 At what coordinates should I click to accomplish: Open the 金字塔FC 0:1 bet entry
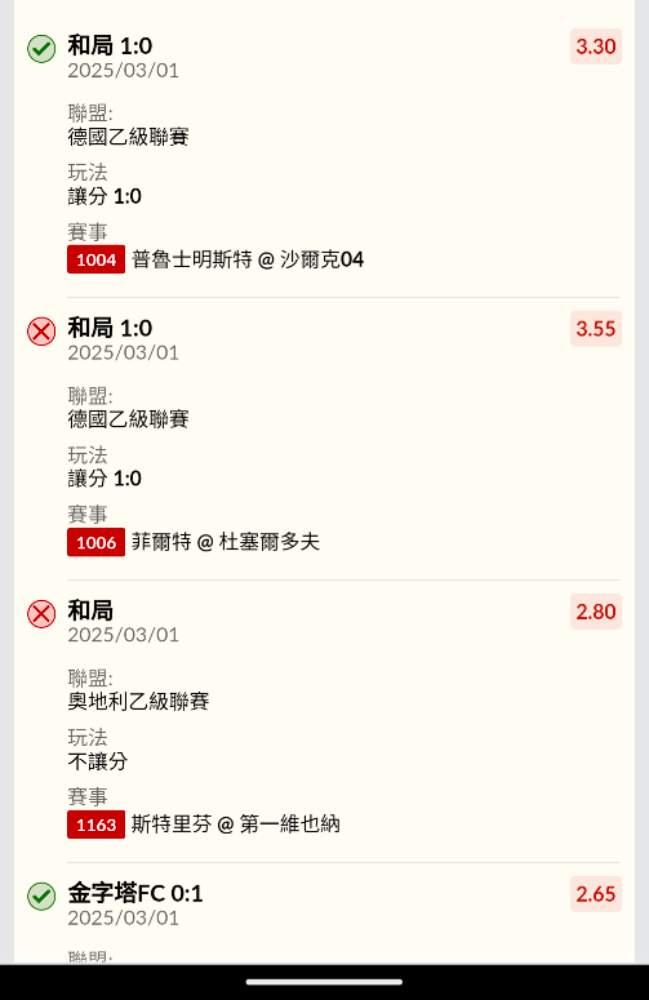point(135,893)
